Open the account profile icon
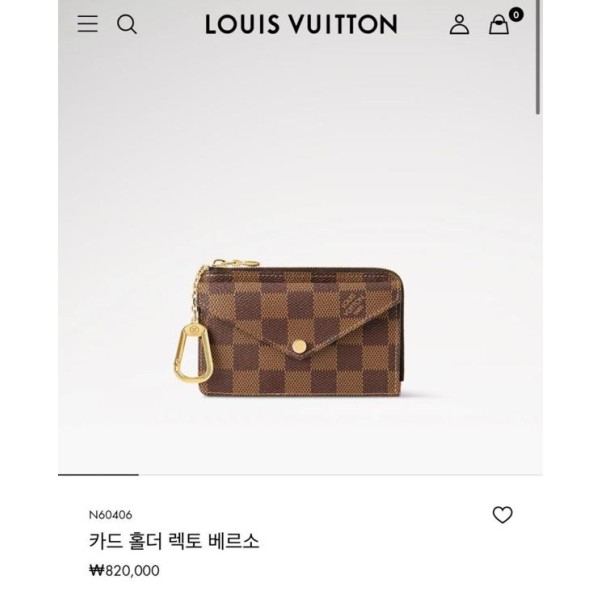The width and height of the screenshot is (600, 600). point(459,25)
